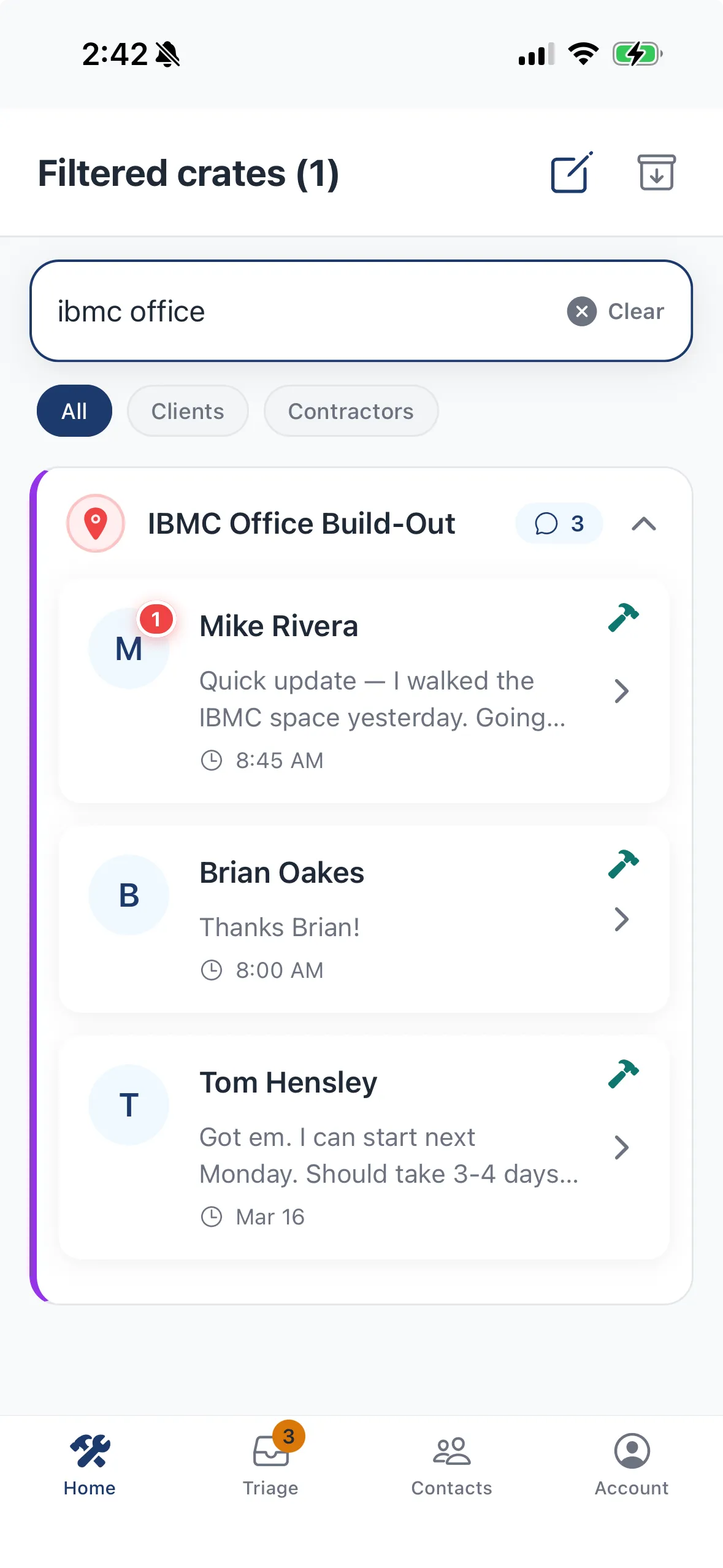723x1568 pixels.
Task: Enable the Clients filter
Action: tap(187, 411)
